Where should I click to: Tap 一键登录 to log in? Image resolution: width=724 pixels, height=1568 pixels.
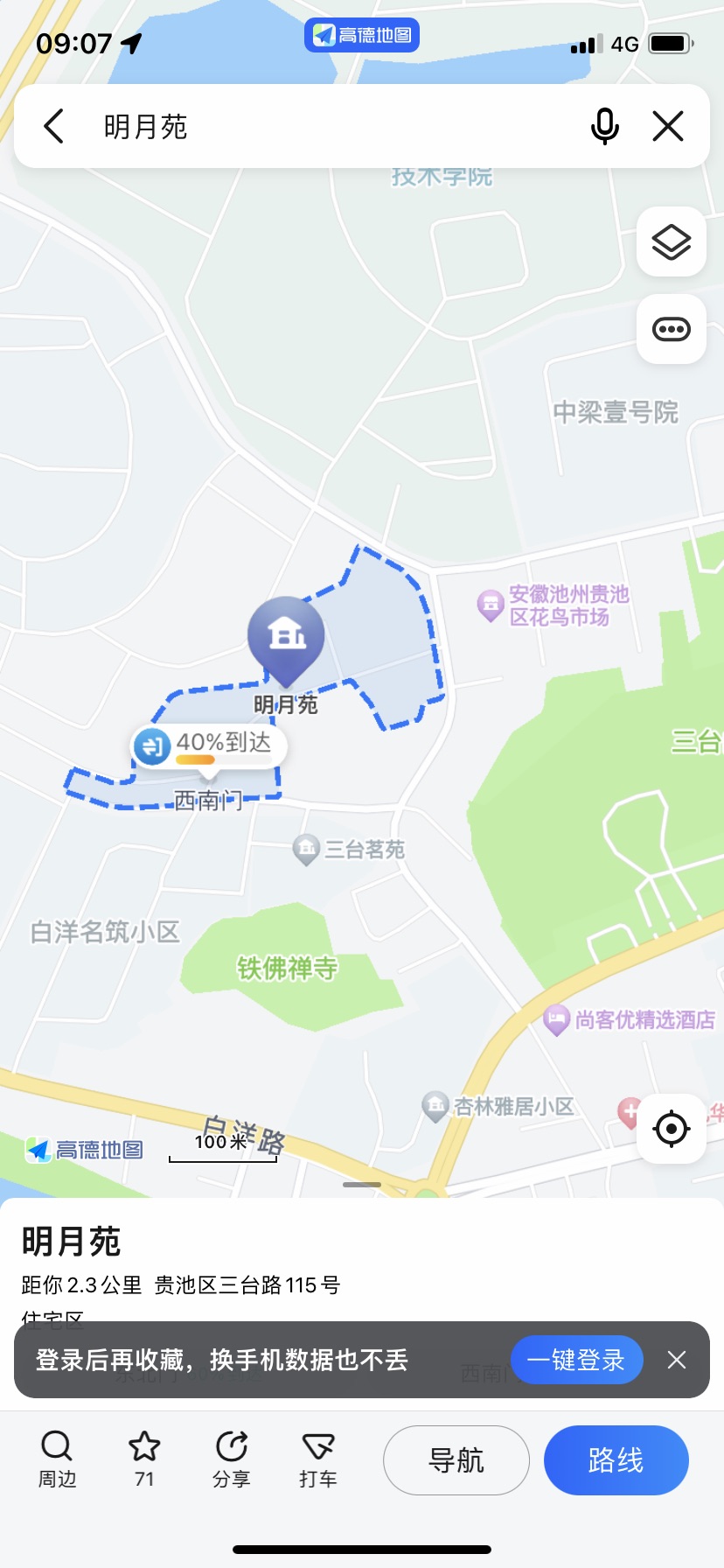(x=576, y=1360)
